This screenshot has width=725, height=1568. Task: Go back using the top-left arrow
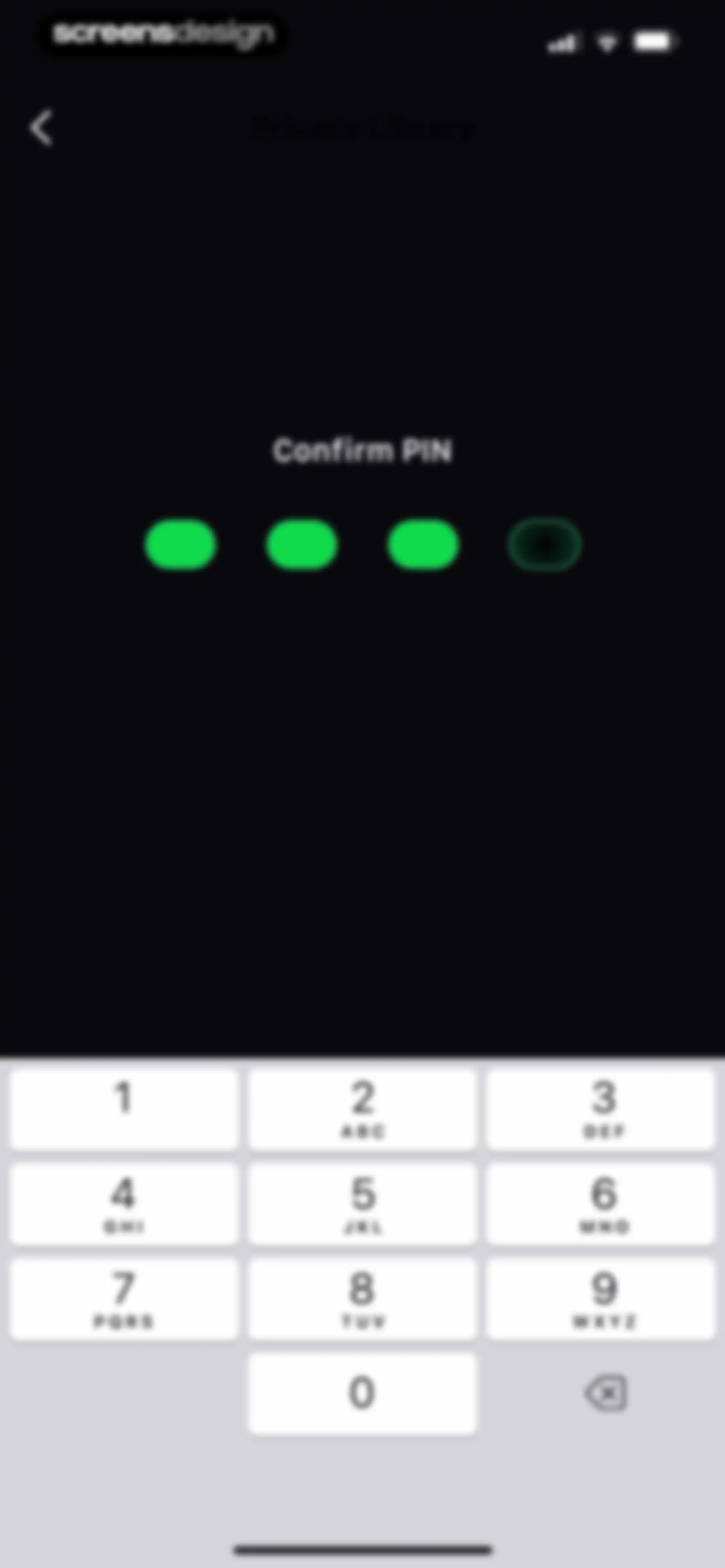tap(41, 129)
